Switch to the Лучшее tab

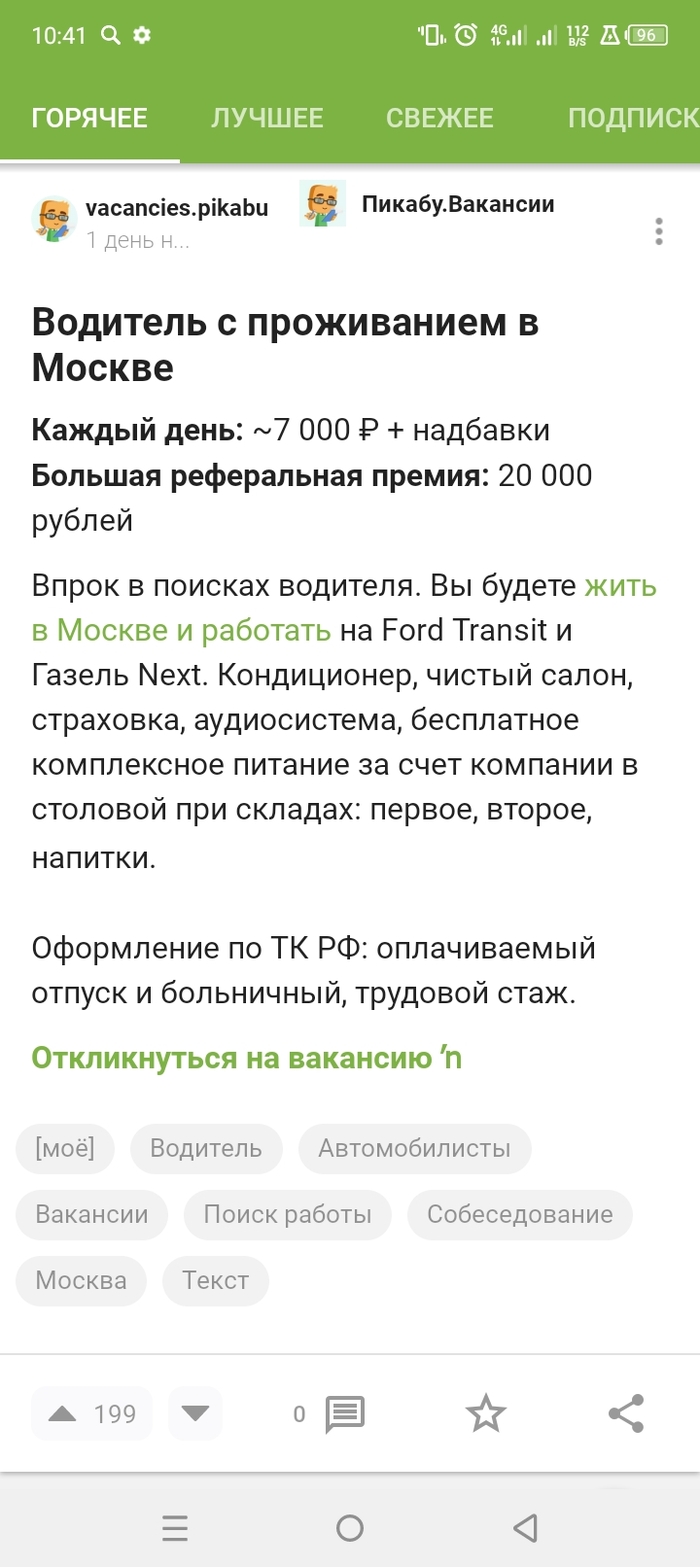(267, 118)
